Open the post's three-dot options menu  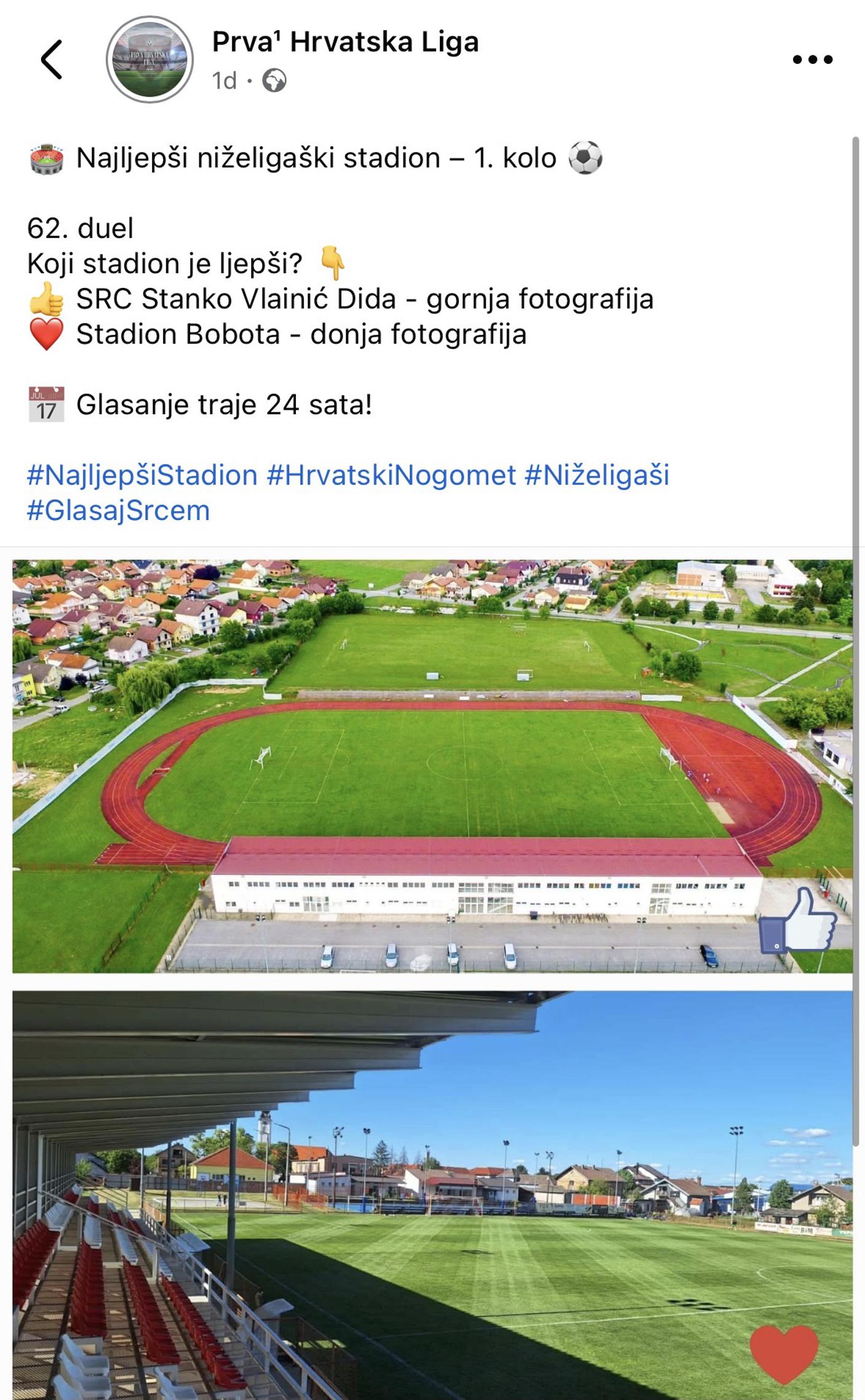(812, 60)
